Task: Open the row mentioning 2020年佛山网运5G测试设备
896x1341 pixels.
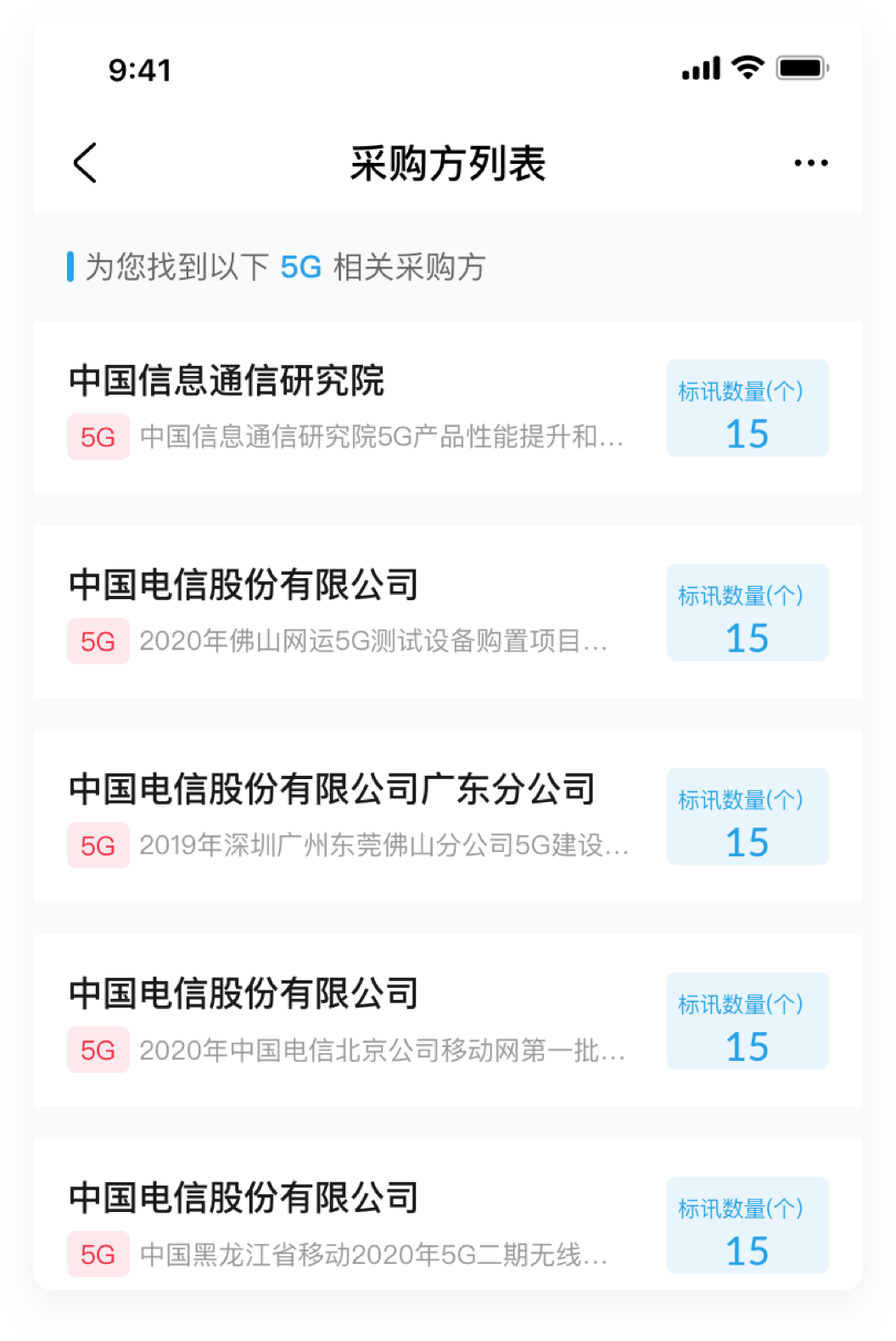Action: point(373,642)
